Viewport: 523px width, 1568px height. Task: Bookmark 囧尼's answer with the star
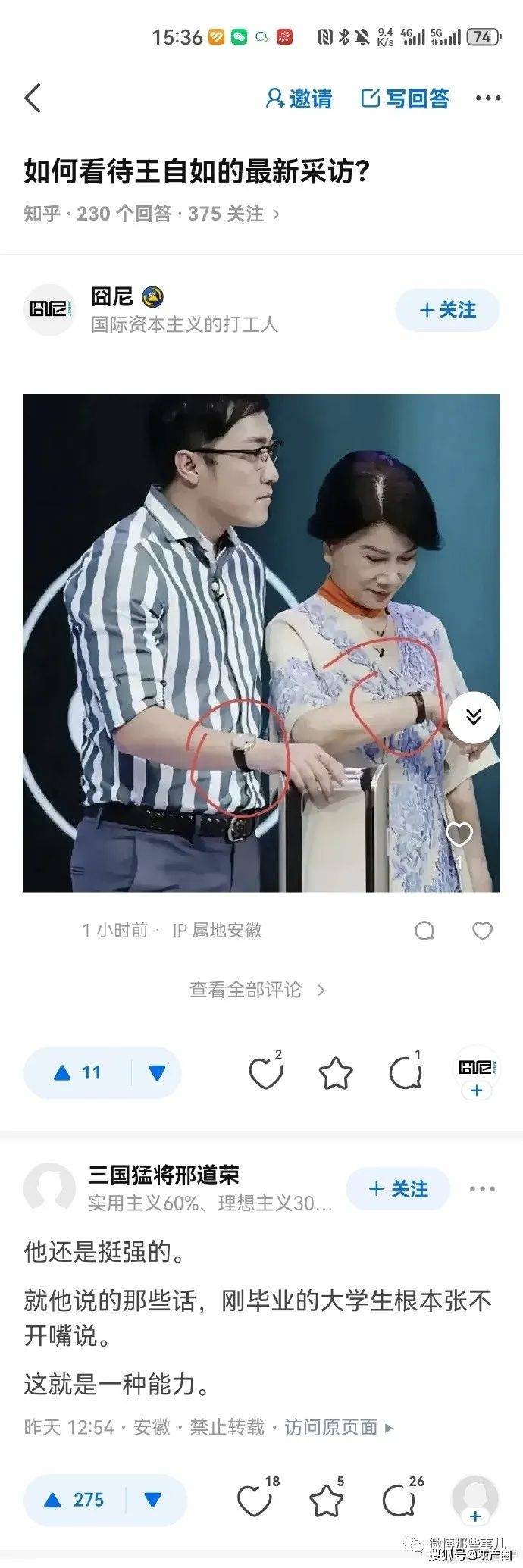(x=336, y=1072)
